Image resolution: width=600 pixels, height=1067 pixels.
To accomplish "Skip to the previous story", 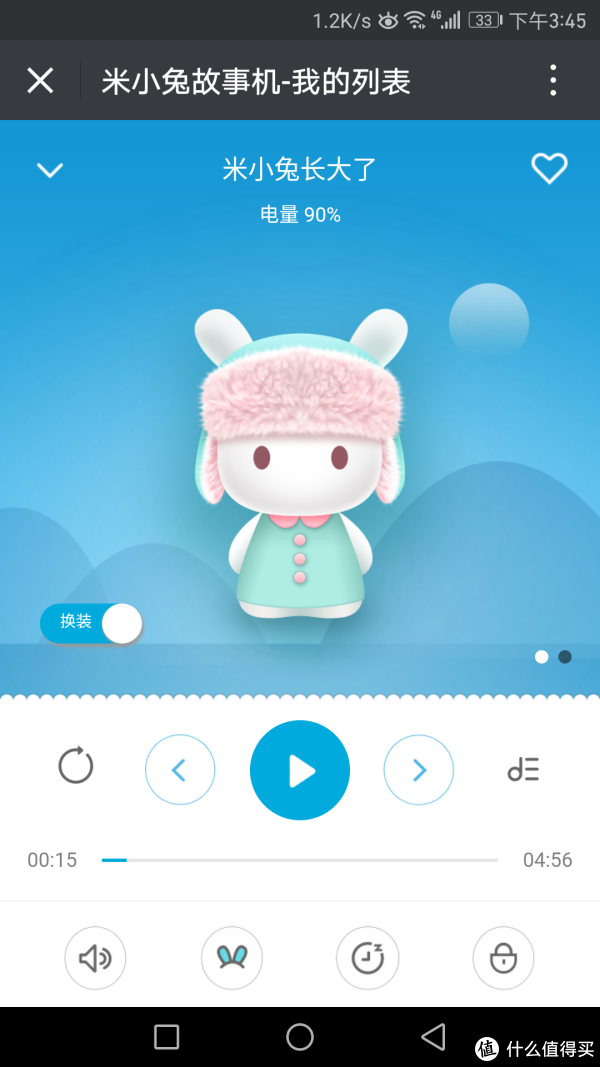I will click(x=180, y=770).
